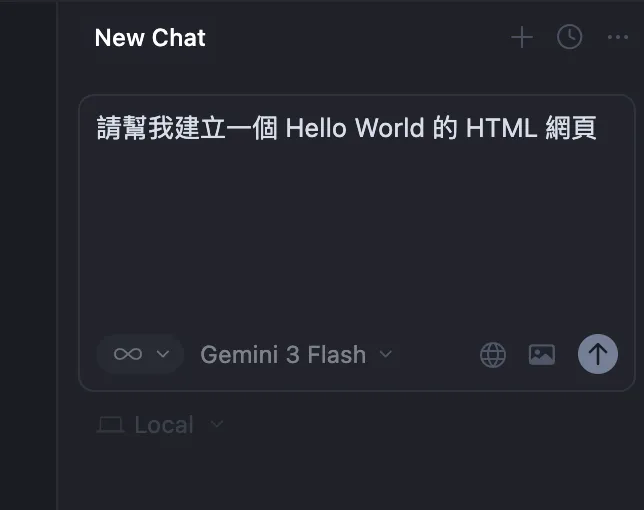Tap the globe web search icon
644x510 pixels.
(x=493, y=354)
